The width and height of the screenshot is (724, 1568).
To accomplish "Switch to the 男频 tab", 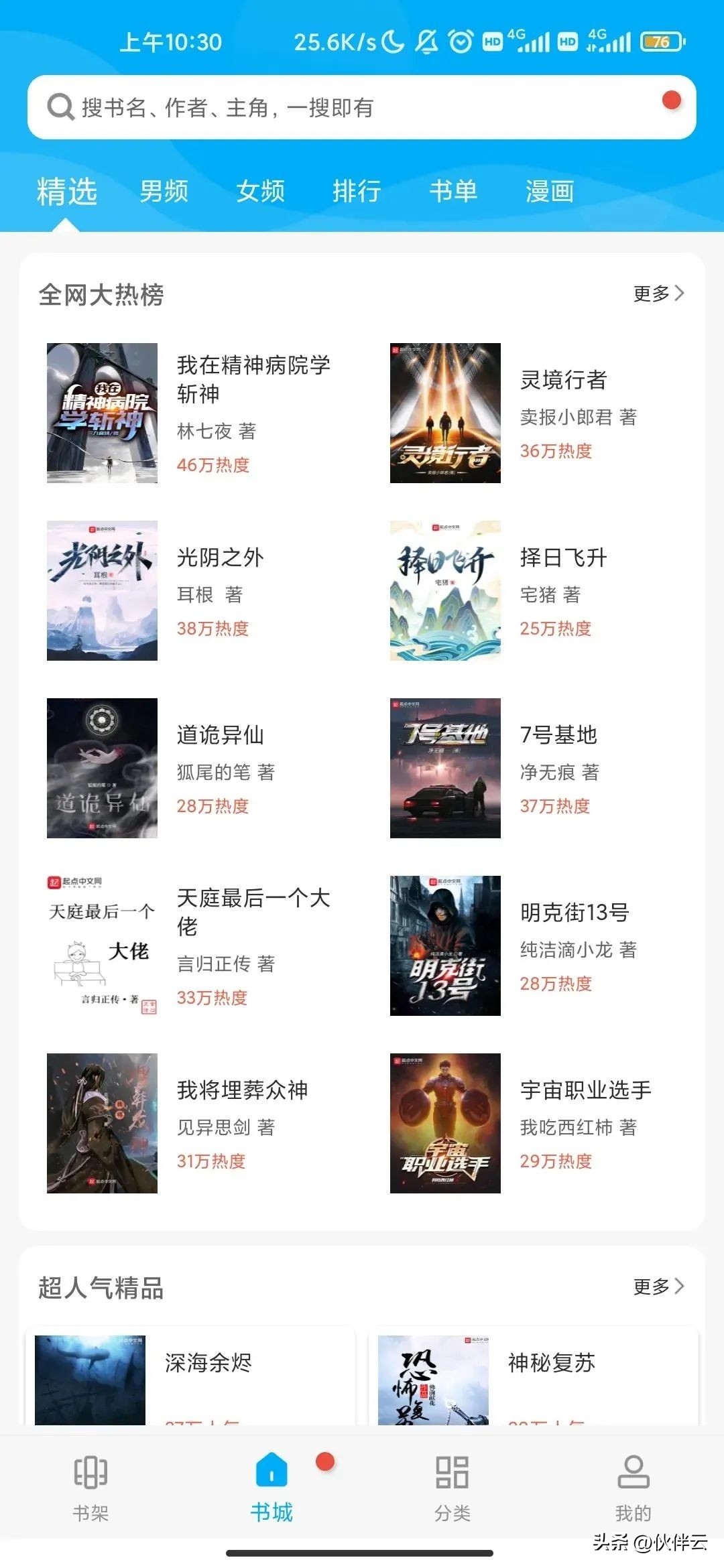I will coord(164,192).
